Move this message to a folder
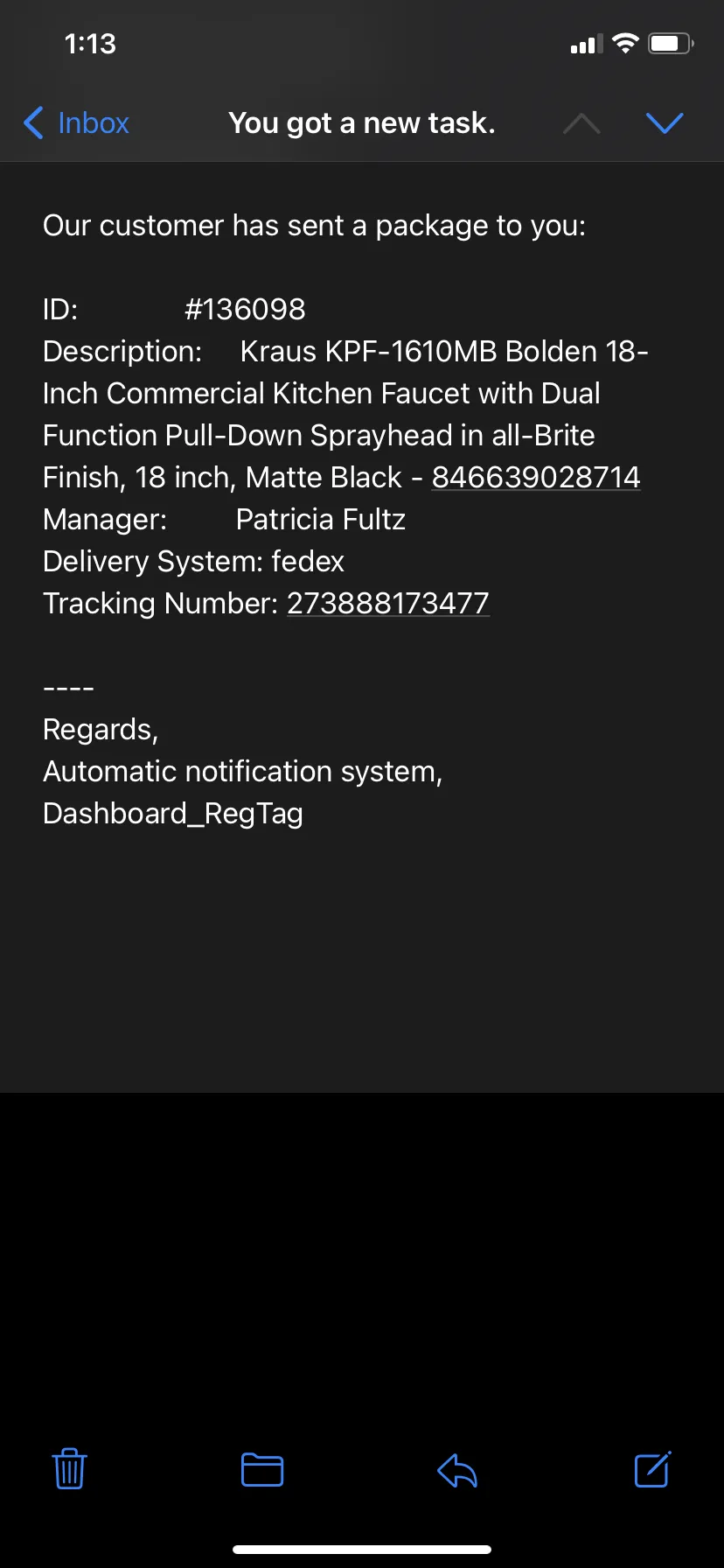Screen dimensions: 724x1568 (x=262, y=1470)
